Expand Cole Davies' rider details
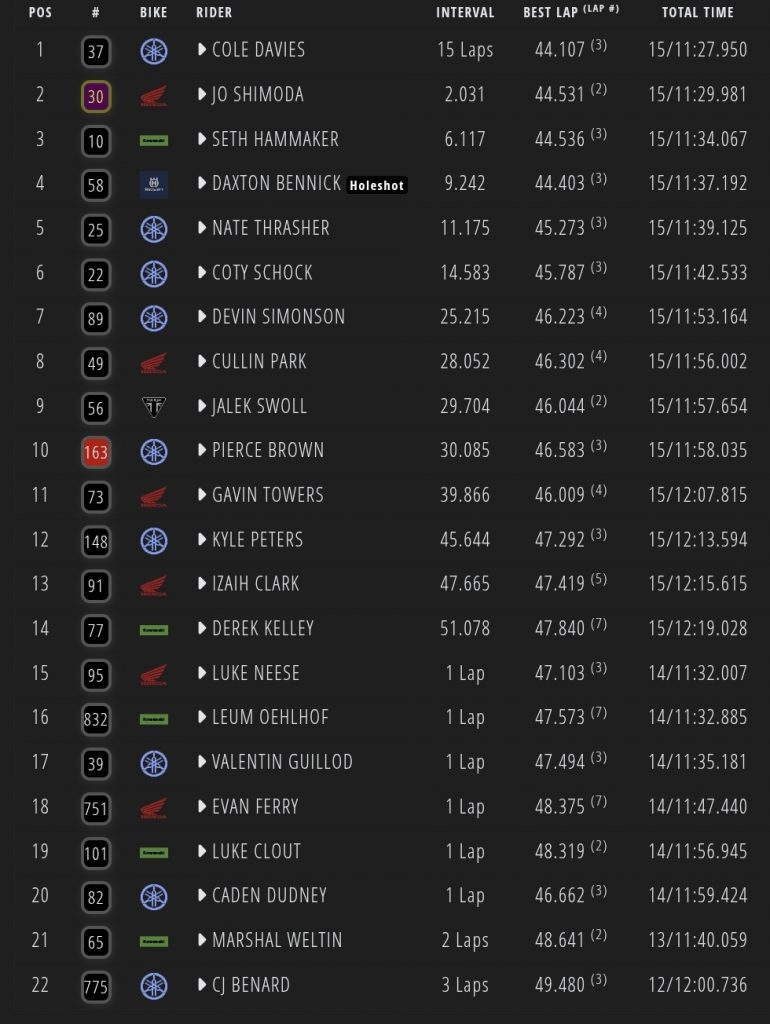 (x=202, y=50)
